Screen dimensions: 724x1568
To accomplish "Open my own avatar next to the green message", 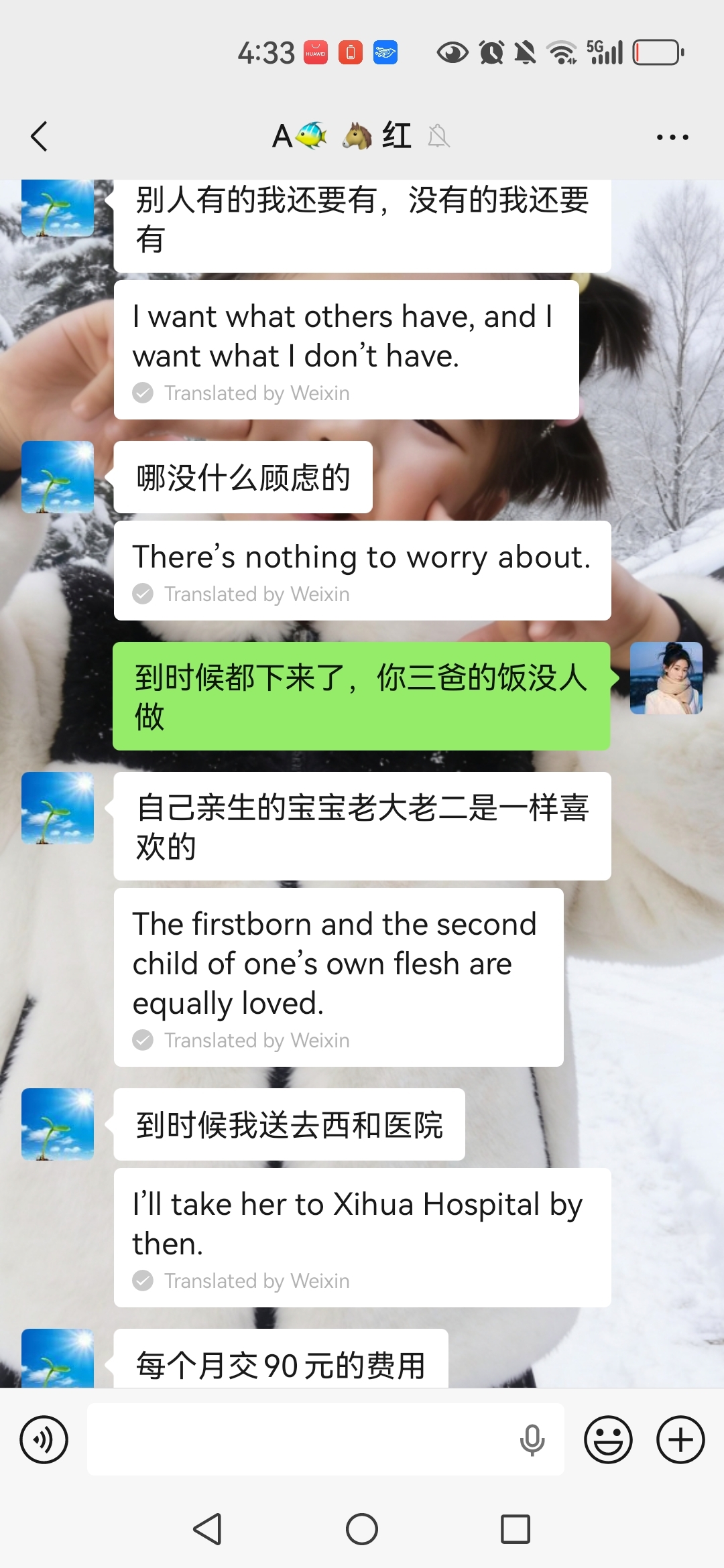I will click(666, 678).
